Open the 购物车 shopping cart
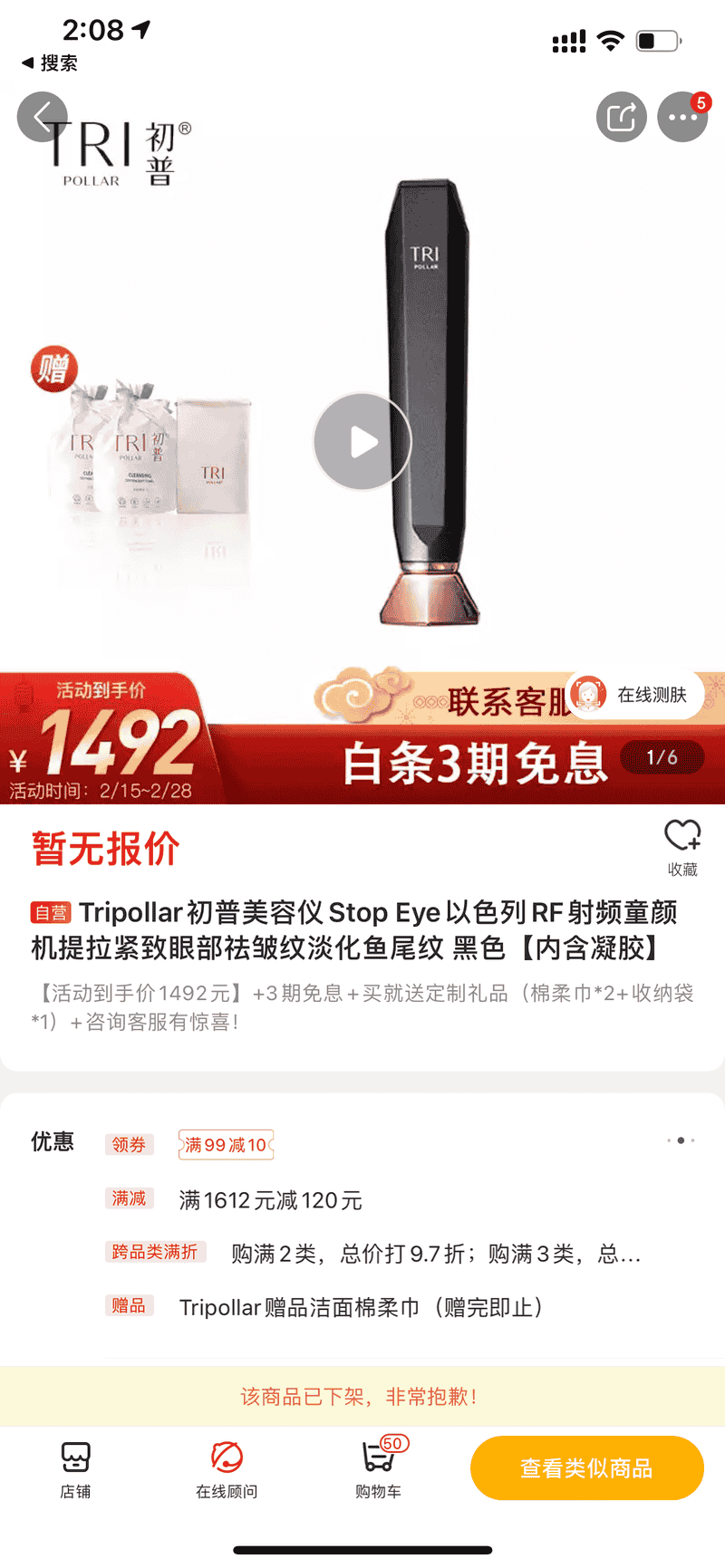725x1568 pixels. [378, 1467]
